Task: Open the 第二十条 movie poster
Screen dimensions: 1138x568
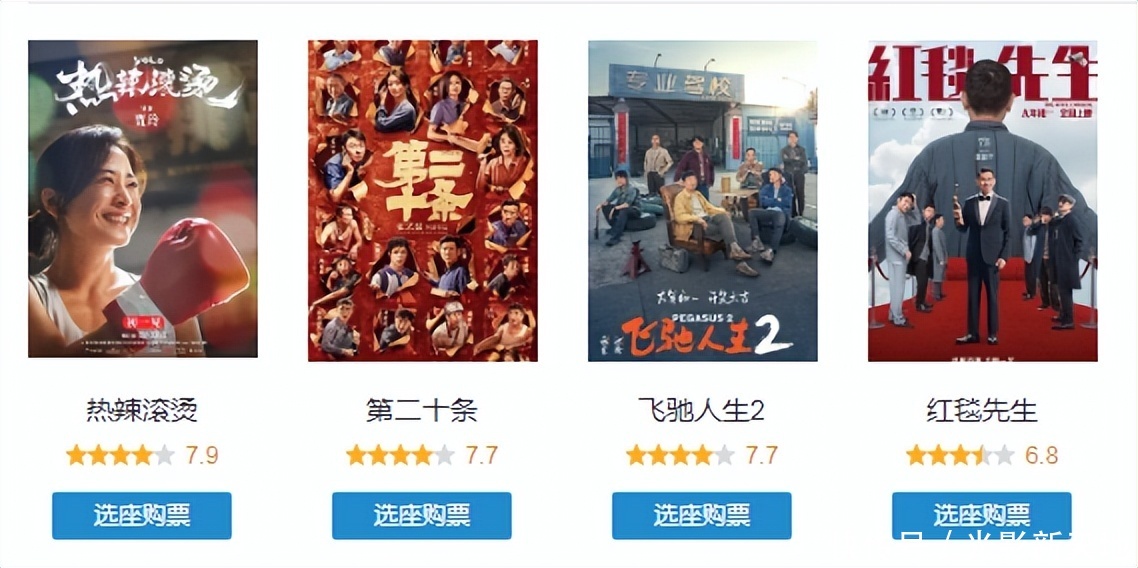Action: [423, 200]
